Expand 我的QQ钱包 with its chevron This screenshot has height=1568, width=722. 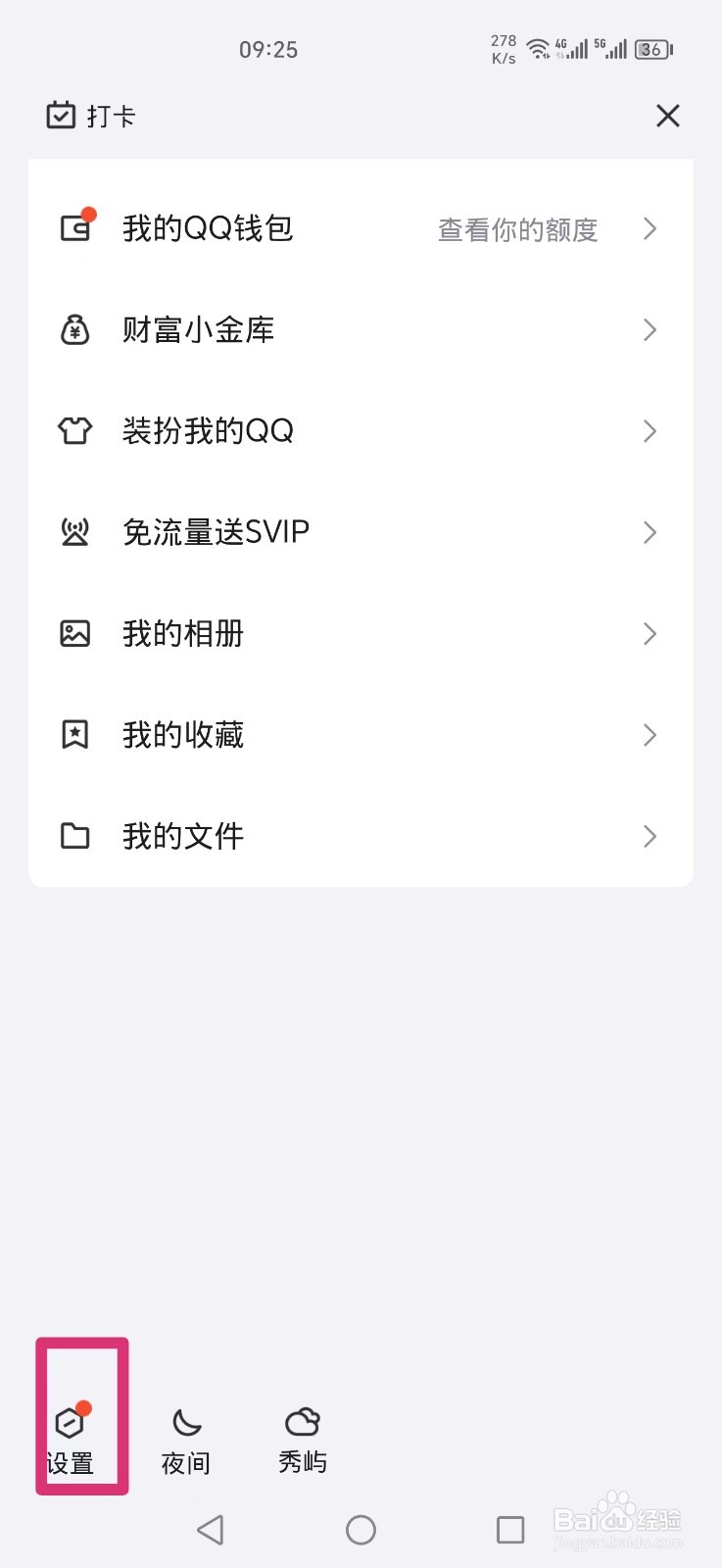(650, 228)
